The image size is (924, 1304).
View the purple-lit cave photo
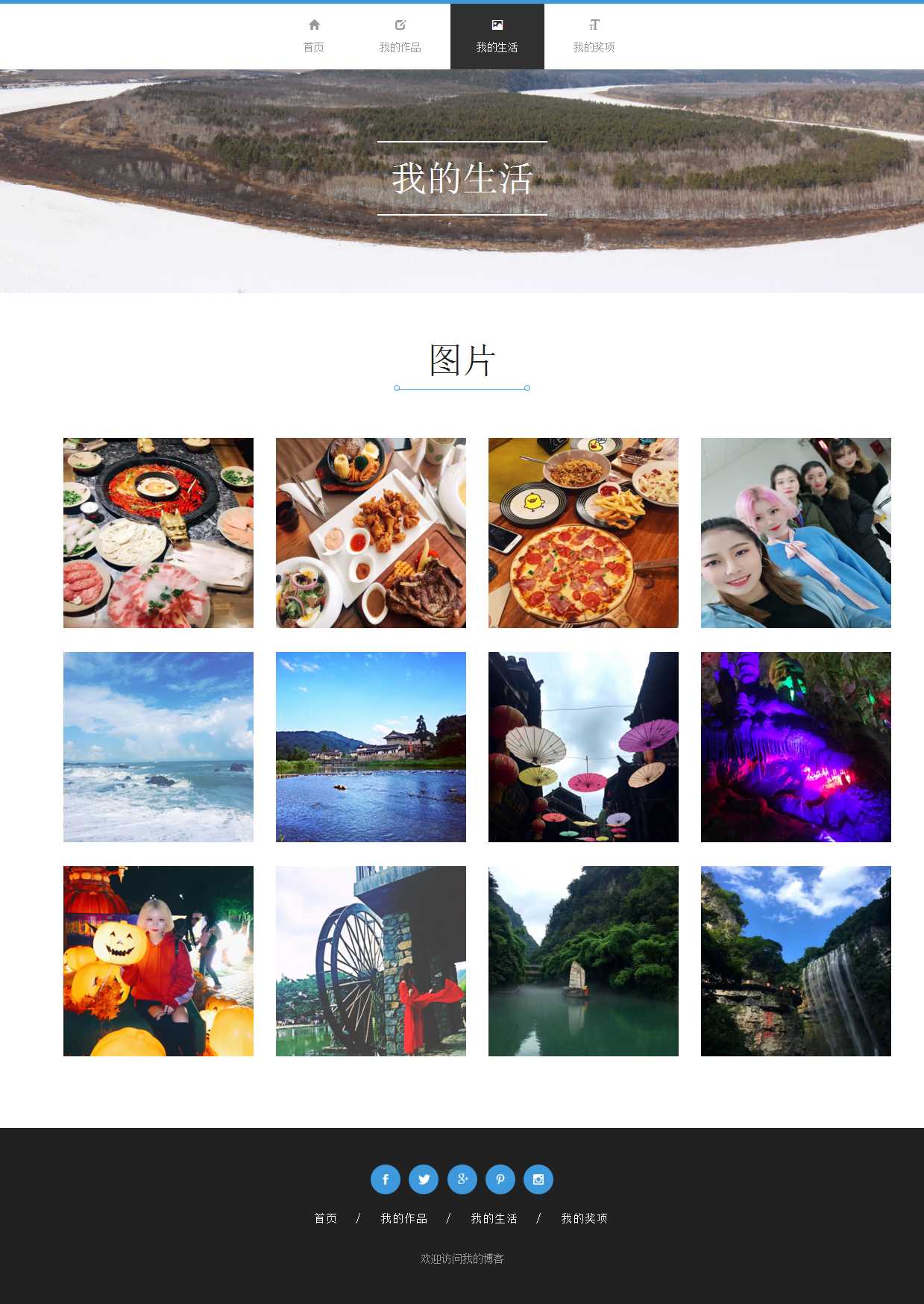[x=796, y=747]
